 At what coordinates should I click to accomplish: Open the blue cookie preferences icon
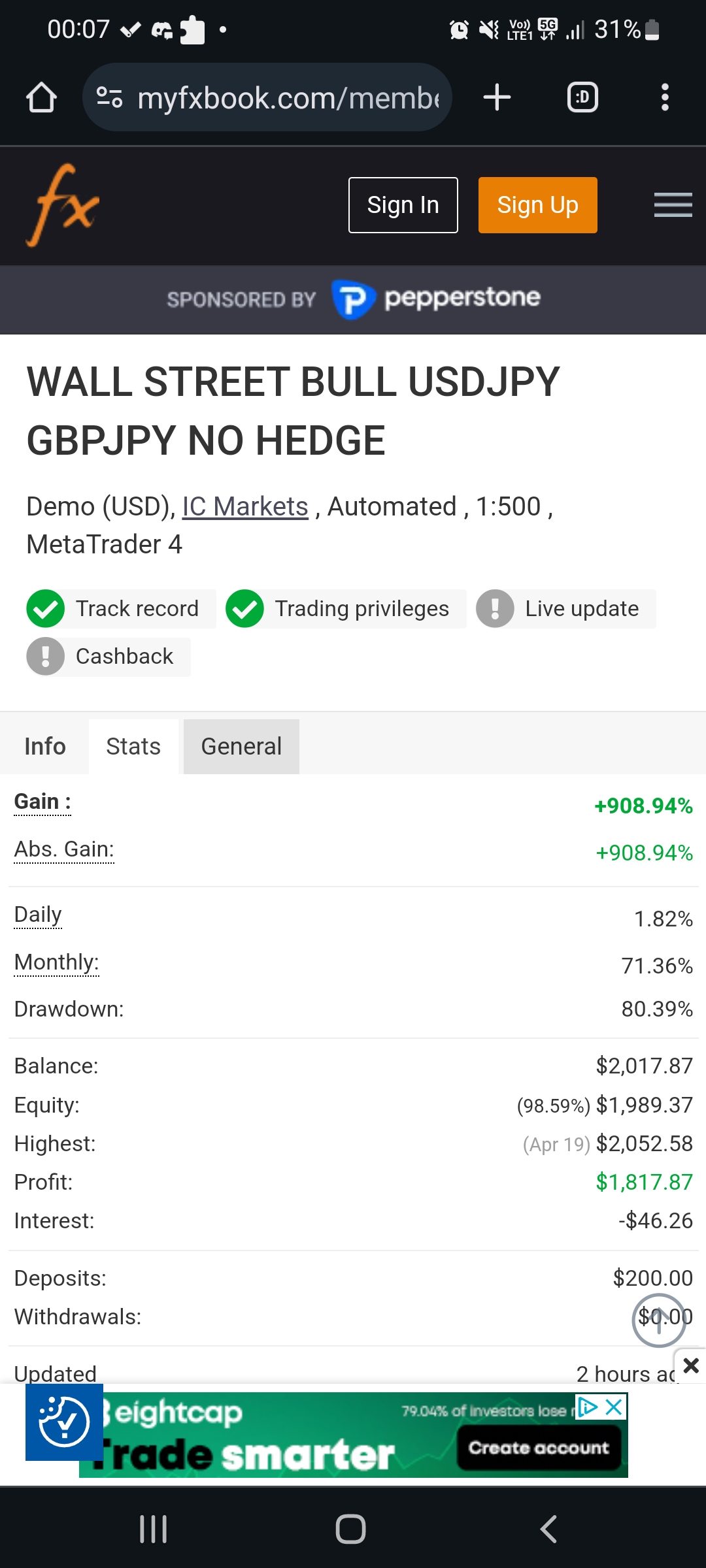point(64,1422)
